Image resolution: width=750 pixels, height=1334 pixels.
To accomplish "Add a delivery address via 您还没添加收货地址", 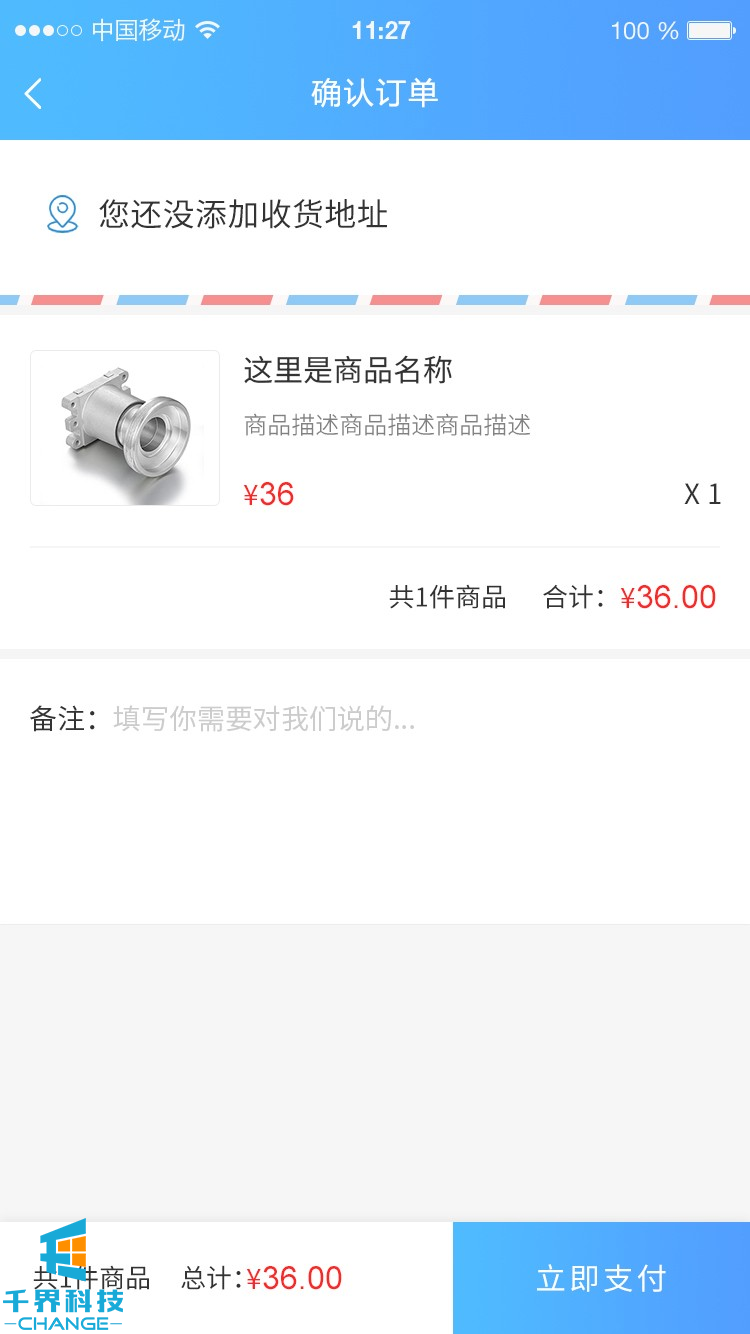I will (x=243, y=214).
